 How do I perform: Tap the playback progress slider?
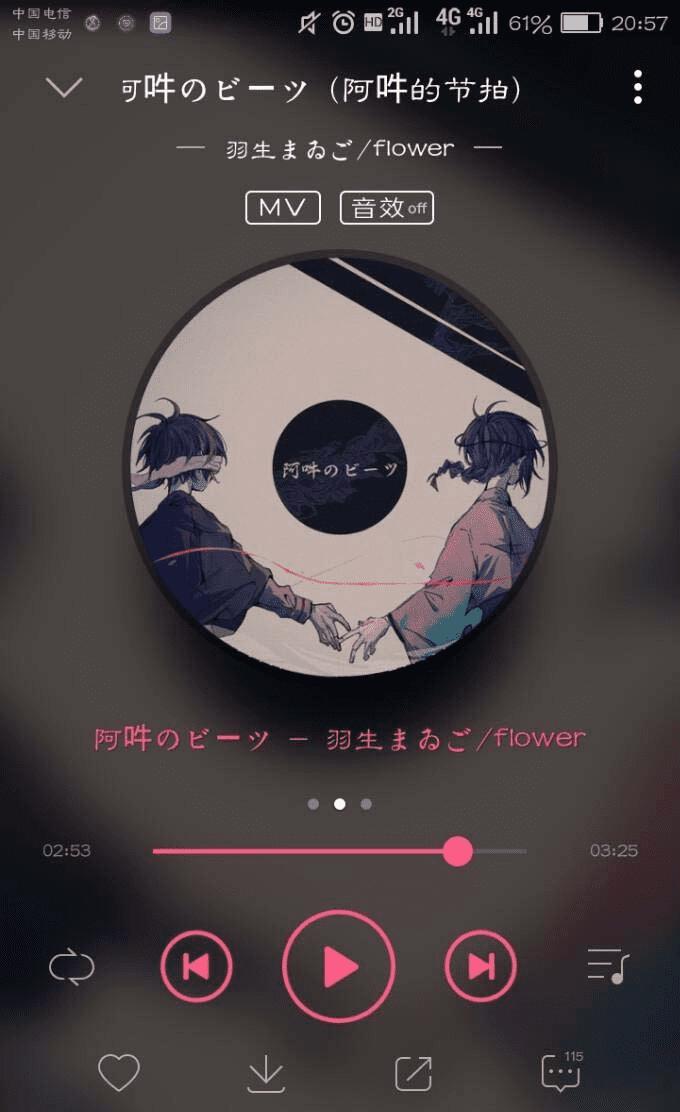click(x=340, y=851)
